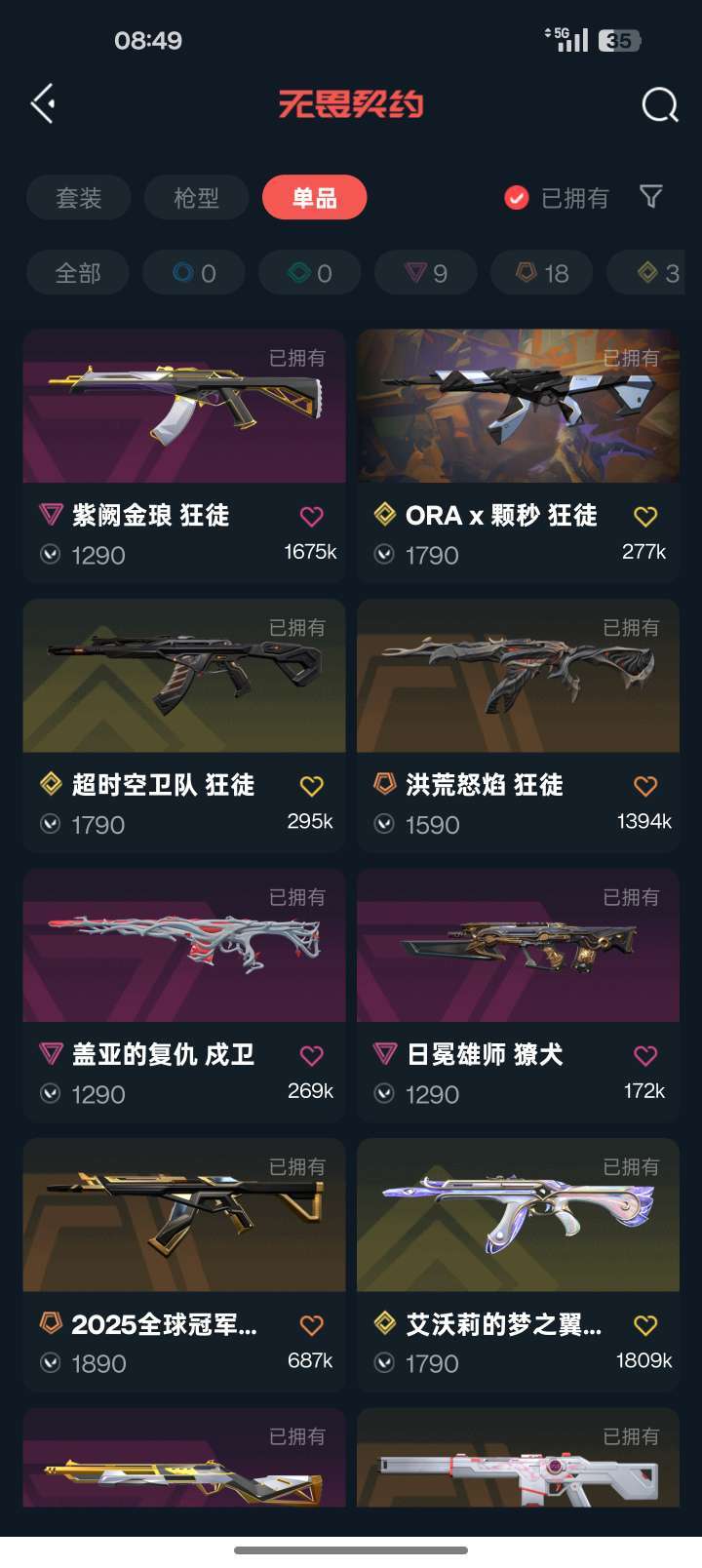Uncheck the 已拥有 filter checkbox
This screenshot has width=702, height=1568.
(517, 198)
